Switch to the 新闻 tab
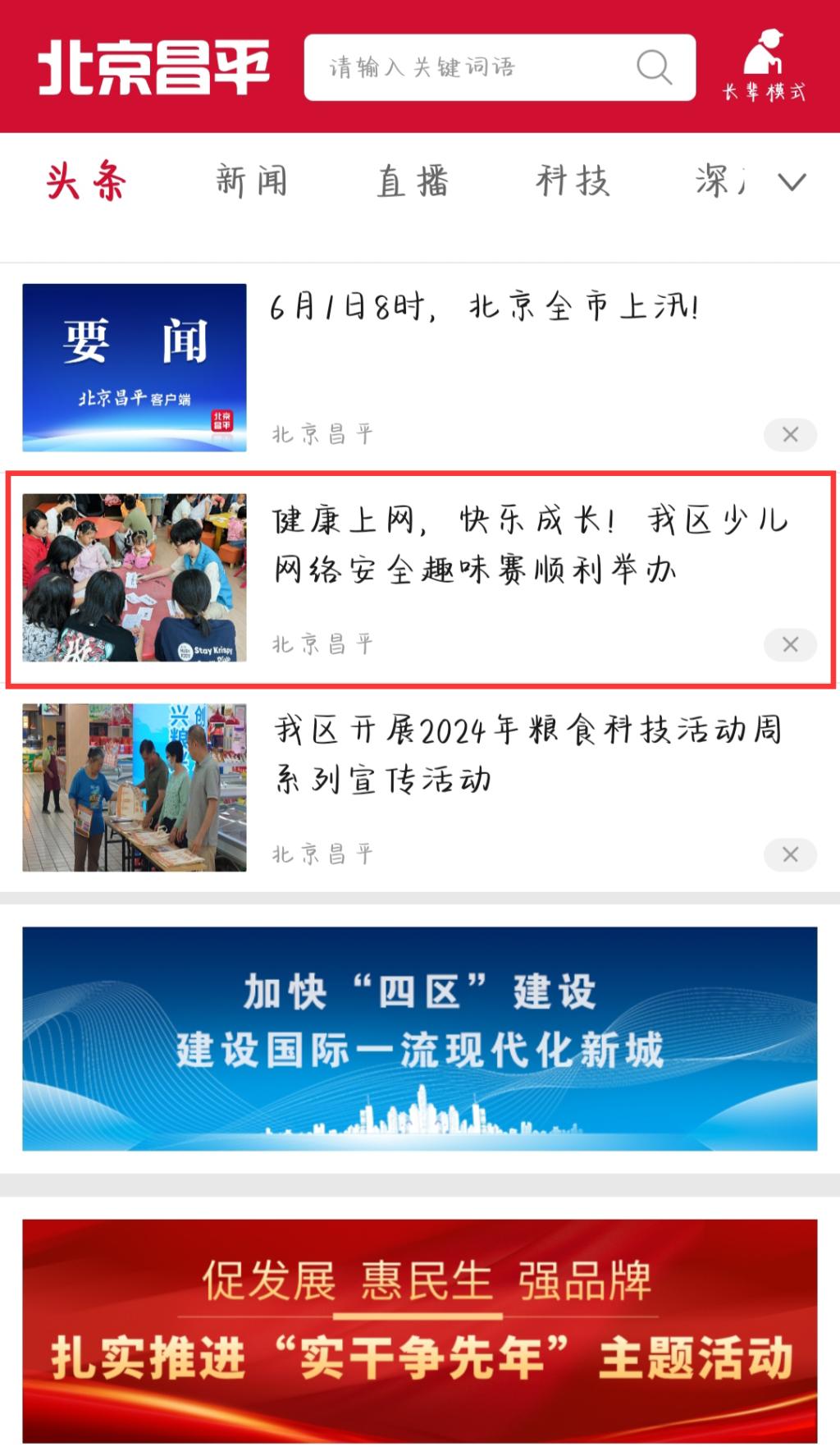This screenshot has width=840, height=1456. 252,181
